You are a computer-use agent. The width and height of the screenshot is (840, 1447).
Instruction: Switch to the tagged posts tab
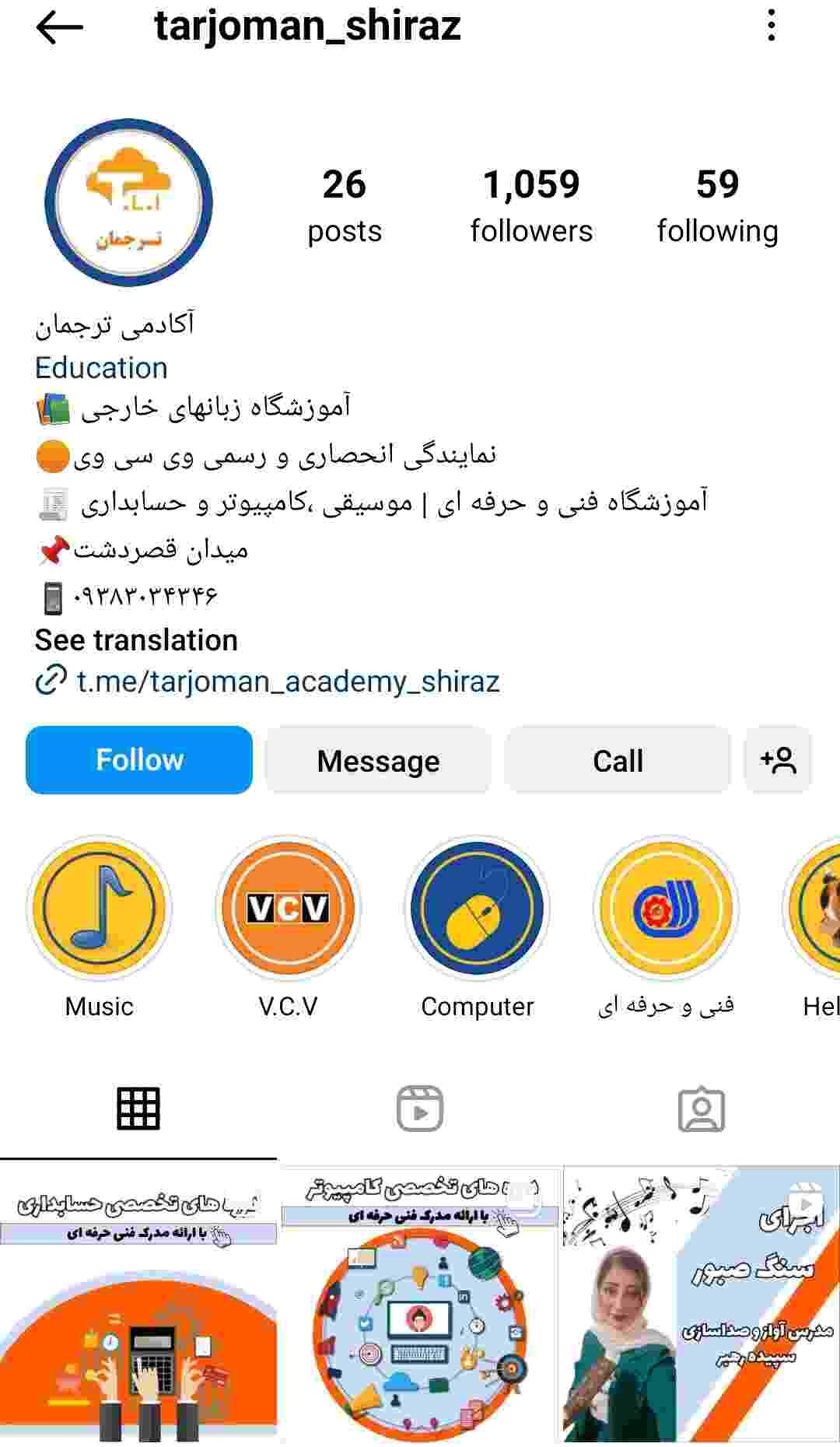(x=701, y=1109)
